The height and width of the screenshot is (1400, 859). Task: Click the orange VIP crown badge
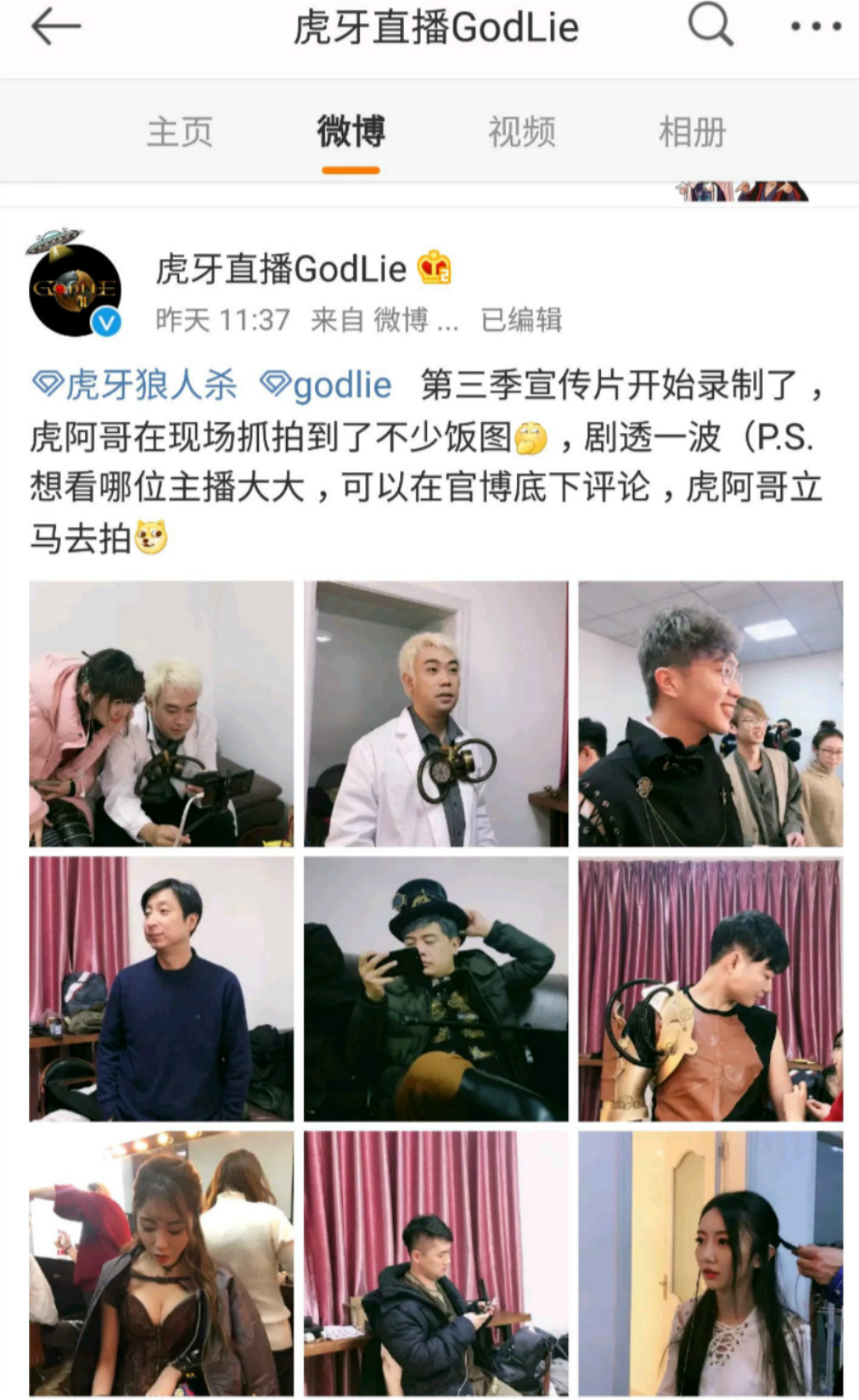(435, 268)
